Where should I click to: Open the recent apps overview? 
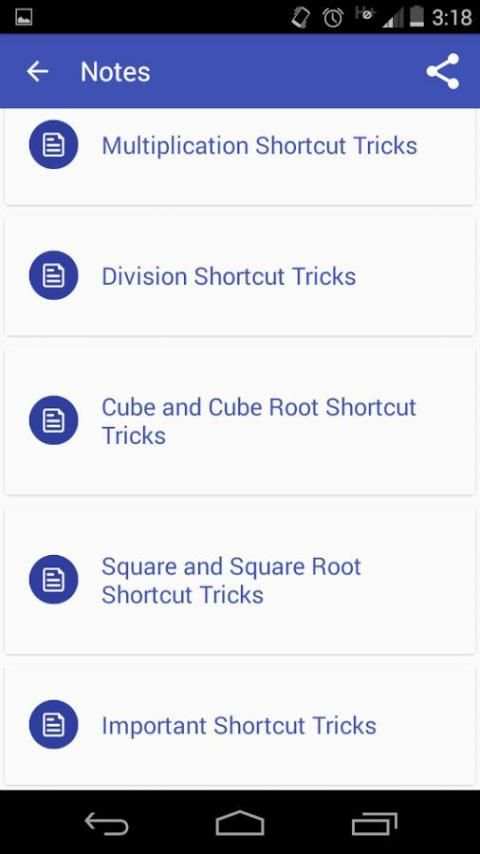click(374, 823)
